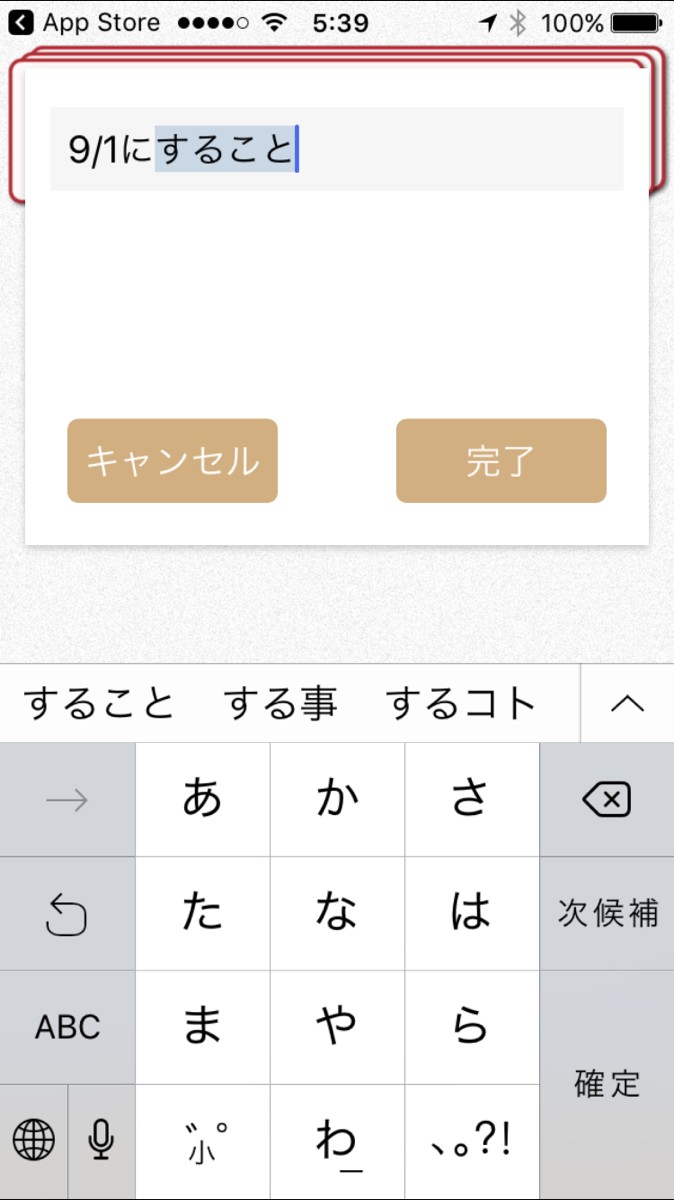Start dictation with the microphone key

click(x=101, y=1140)
